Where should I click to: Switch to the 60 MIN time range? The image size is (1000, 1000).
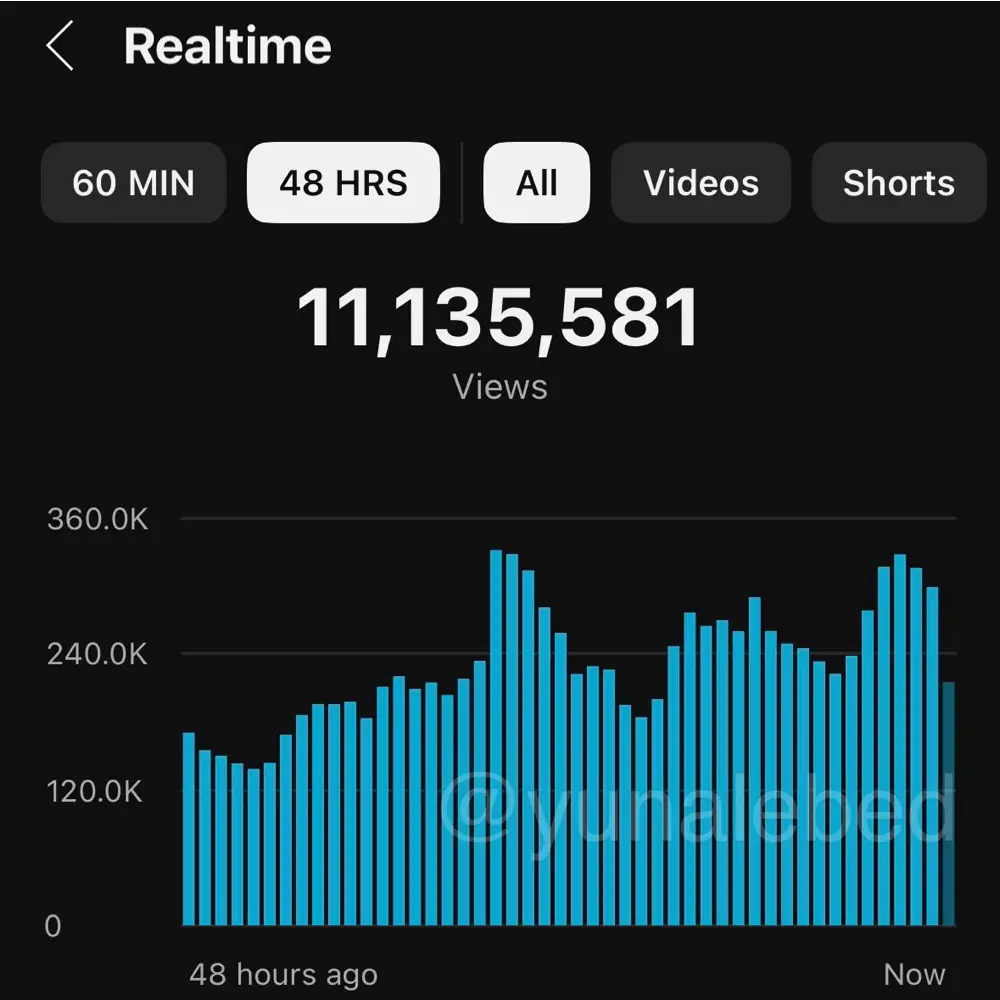click(x=133, y=183)
